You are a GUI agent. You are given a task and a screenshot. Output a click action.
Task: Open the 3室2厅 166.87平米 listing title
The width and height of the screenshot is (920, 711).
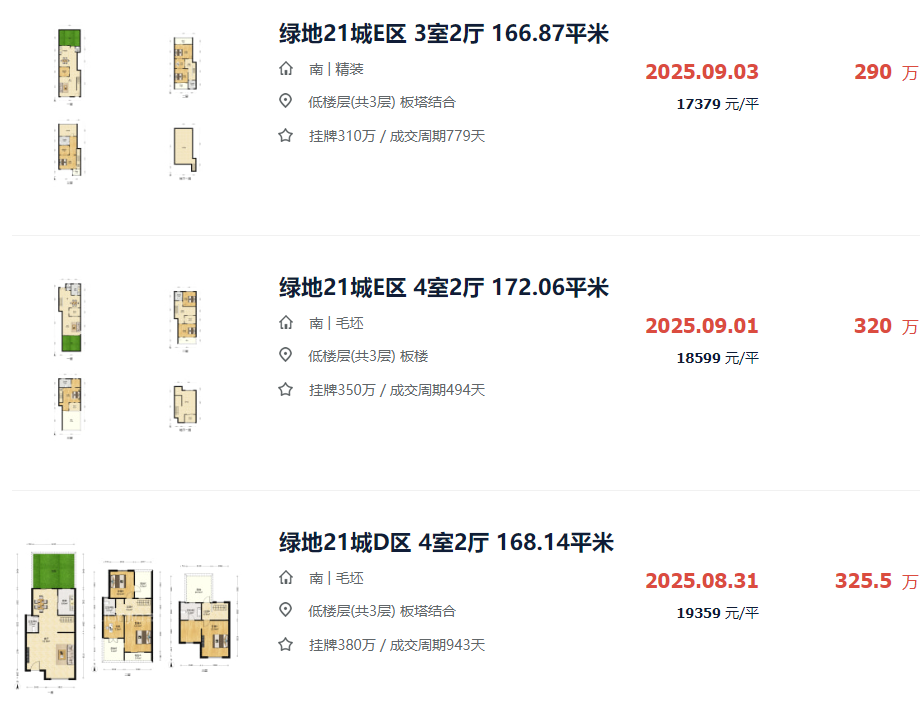[443, 34]
